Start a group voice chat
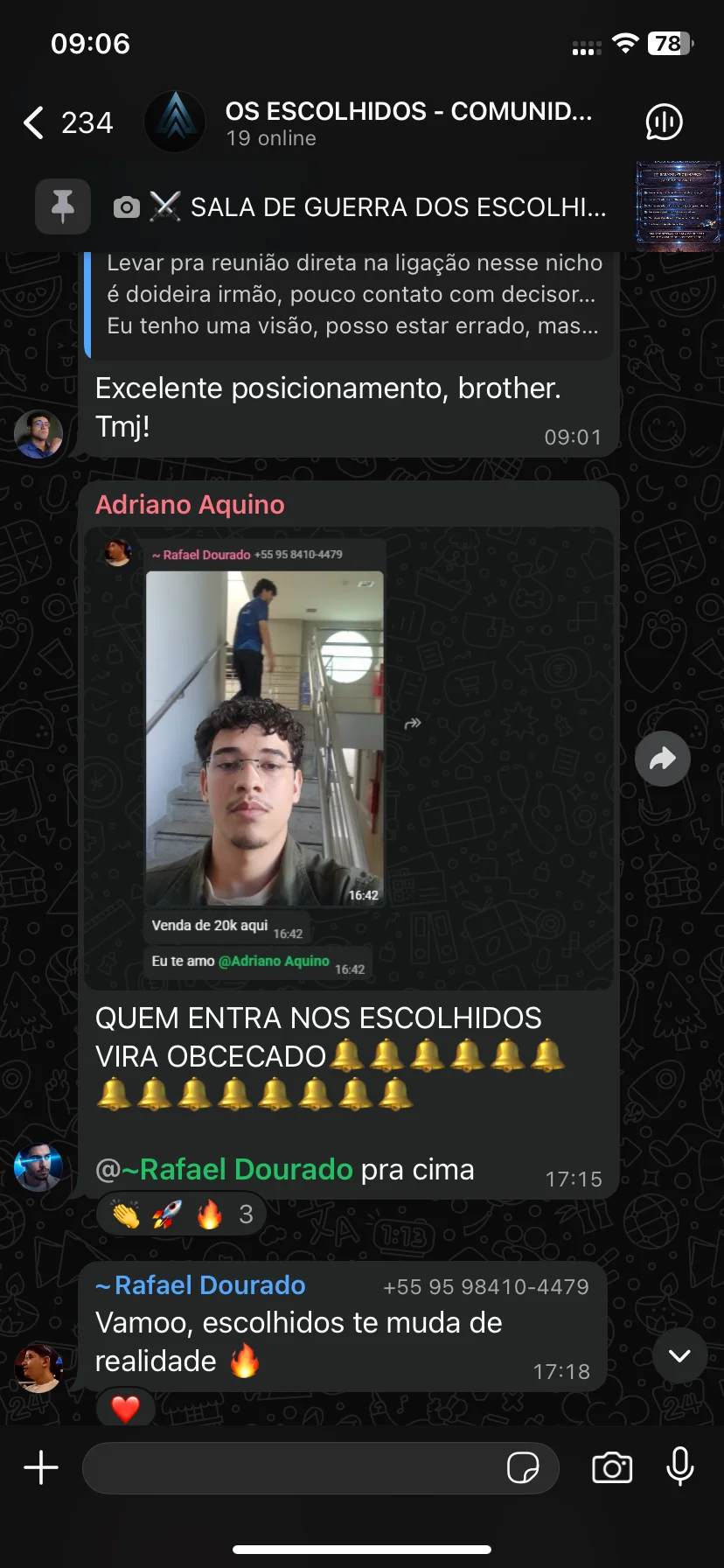724x1568 pixels. 664,122
